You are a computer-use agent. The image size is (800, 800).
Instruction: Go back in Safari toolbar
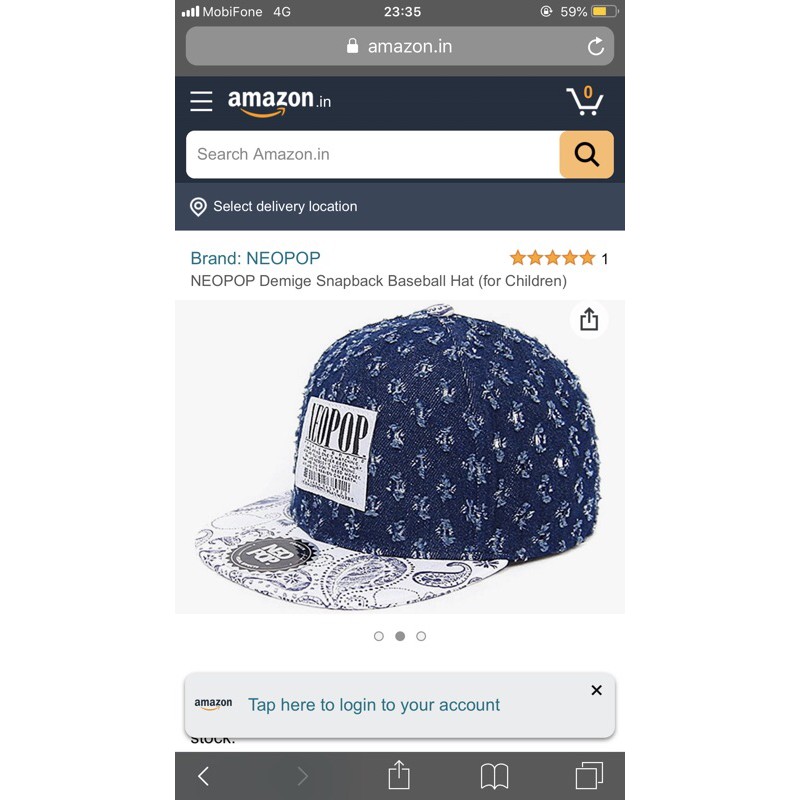click(203, 776)
